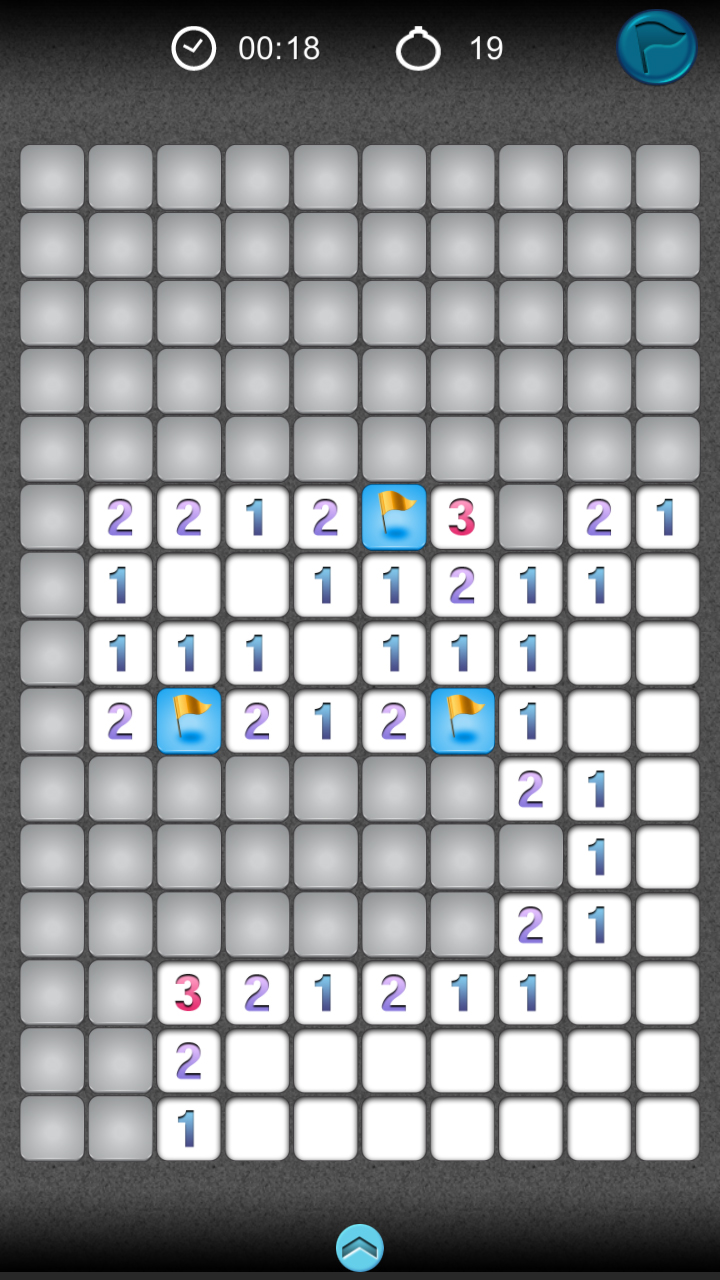The width and height of the screenshot is (720, 1280).
Task: Click the single 1 at the bottom-left revealed area
Action: click(x=189, y=1128)
